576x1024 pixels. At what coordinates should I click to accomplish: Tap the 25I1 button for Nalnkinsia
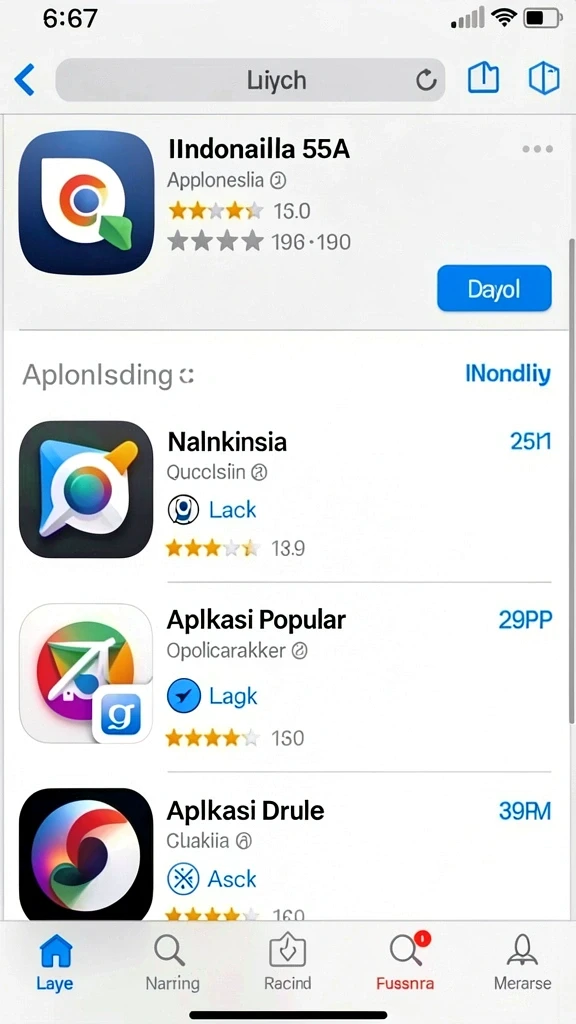click(x=530, y=442)
